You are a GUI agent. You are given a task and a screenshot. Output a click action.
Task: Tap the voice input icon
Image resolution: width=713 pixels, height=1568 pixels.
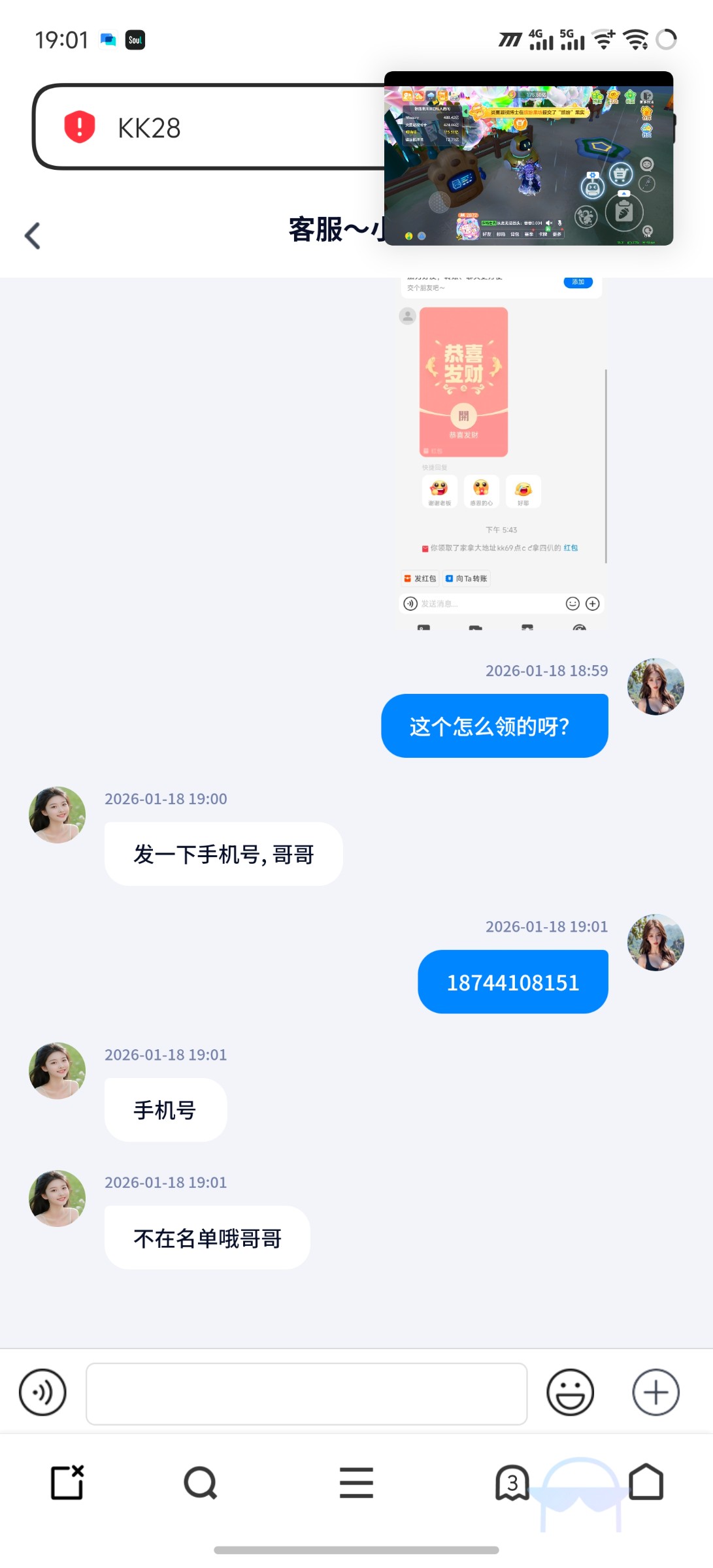[x=42, y=1392]
